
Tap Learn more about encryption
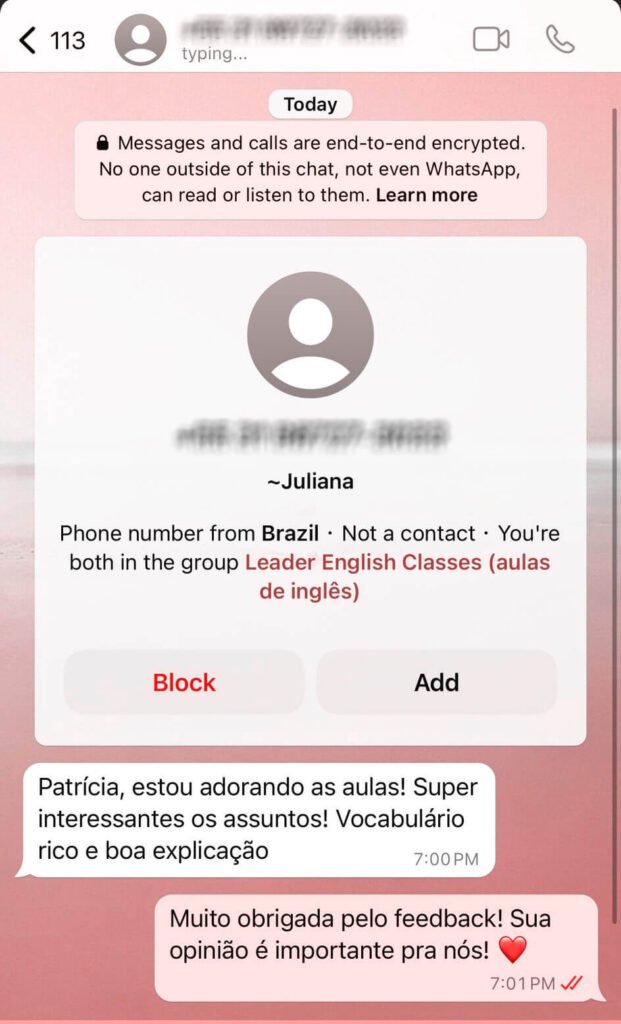pyautogui.click(x=426, y=195)
